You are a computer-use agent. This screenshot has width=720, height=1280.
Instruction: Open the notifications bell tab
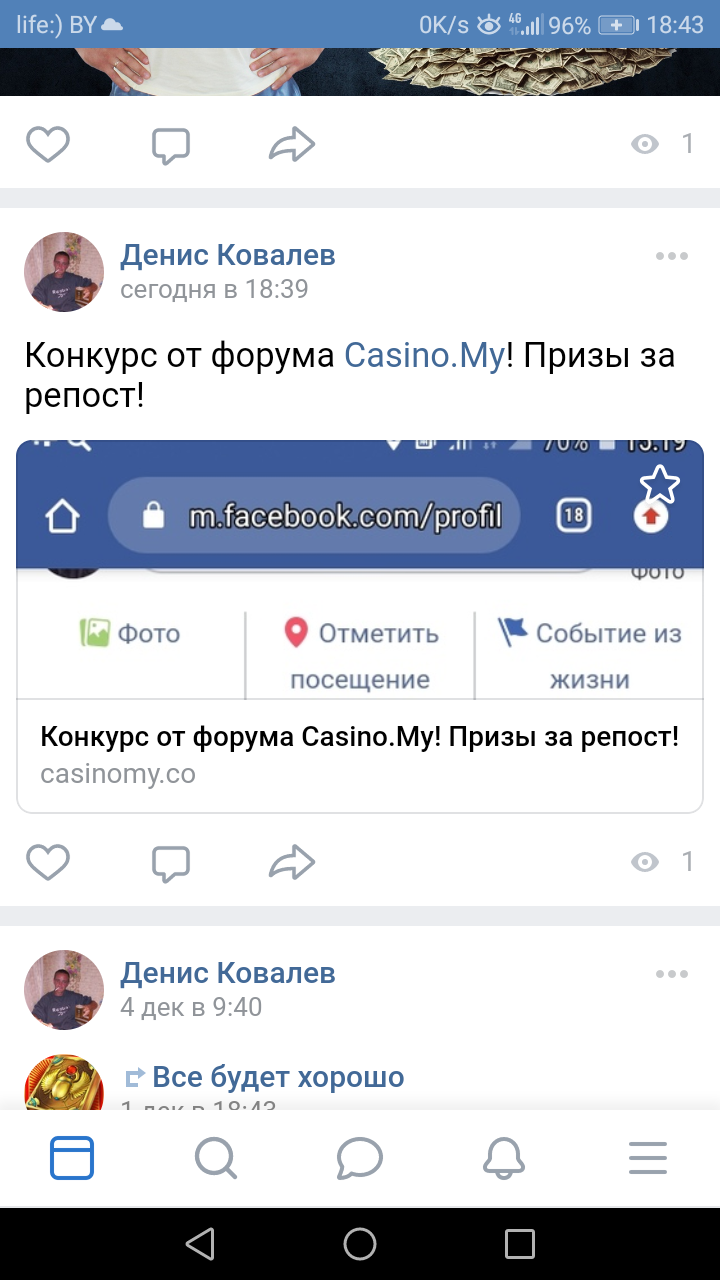pos(504,1158)
